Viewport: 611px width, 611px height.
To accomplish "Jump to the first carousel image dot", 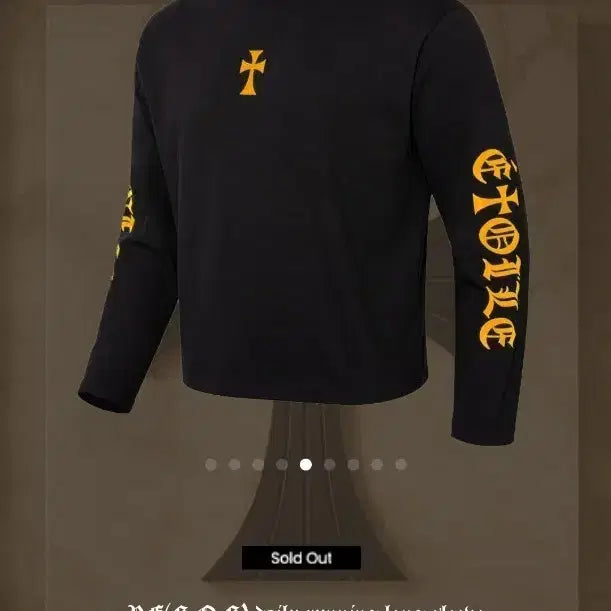I will [210, 464].
